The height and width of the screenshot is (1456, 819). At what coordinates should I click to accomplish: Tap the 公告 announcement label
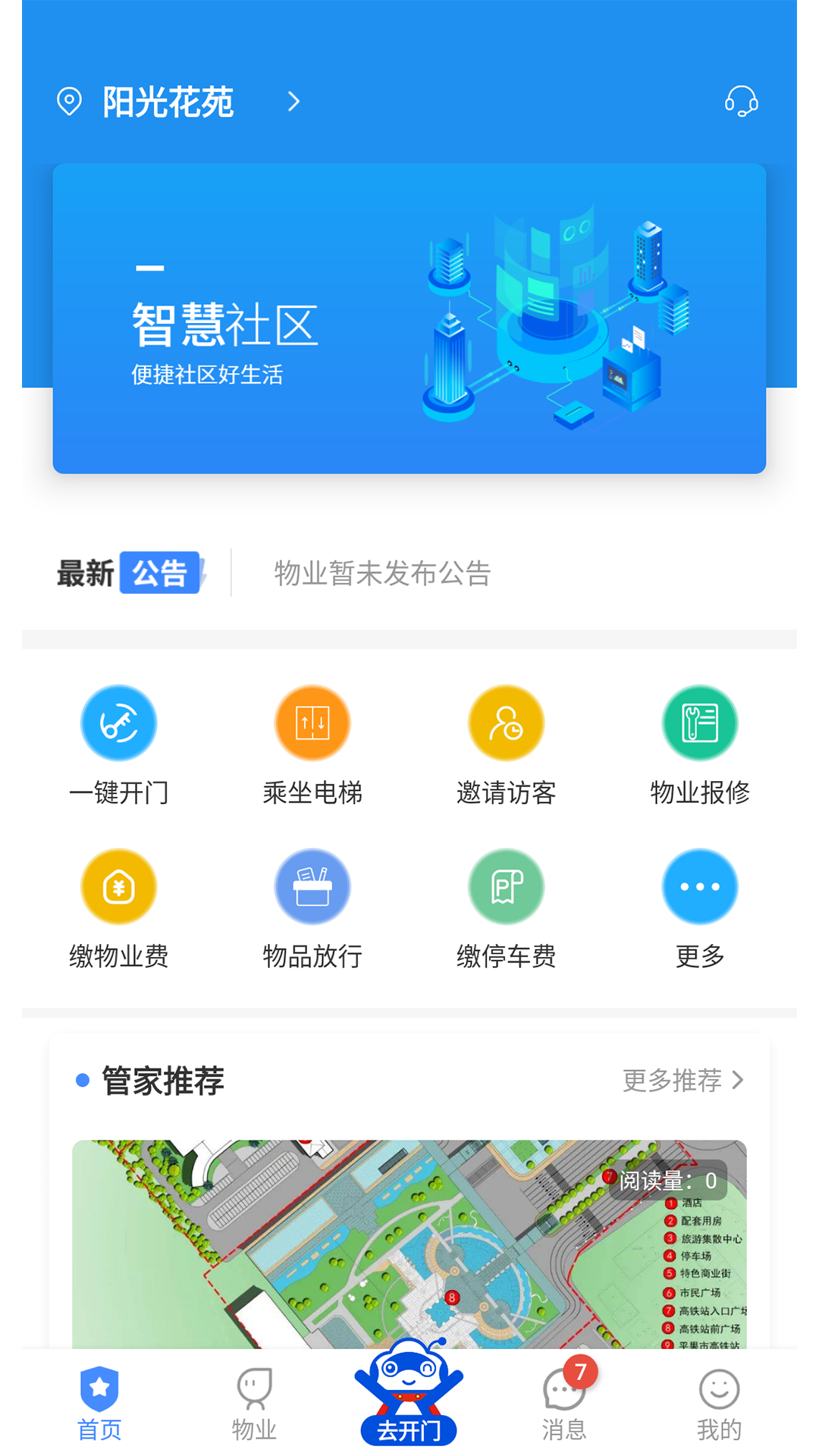pyautogui.click(x=160, y=574)
